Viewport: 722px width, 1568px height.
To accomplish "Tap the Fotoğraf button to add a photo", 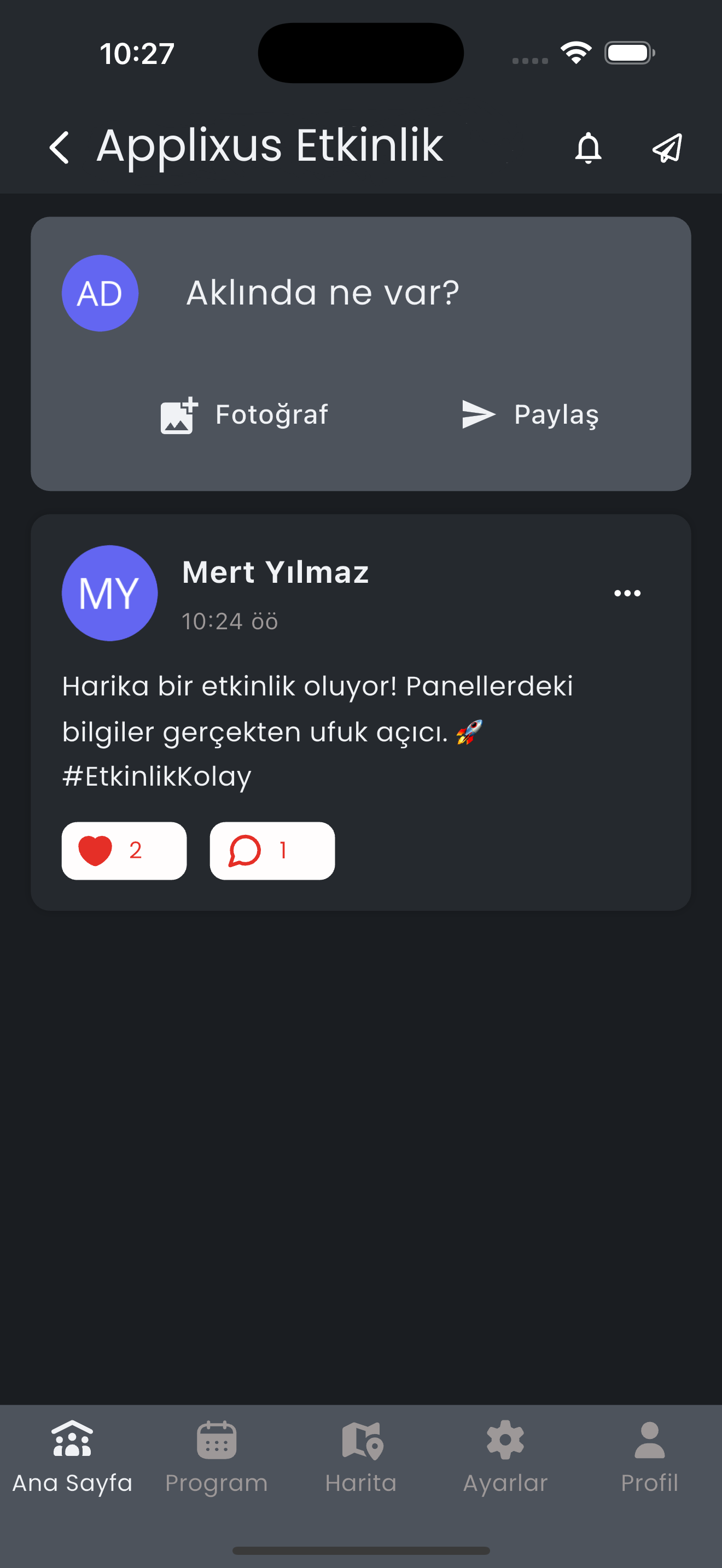I will click(x=243, y=414).
